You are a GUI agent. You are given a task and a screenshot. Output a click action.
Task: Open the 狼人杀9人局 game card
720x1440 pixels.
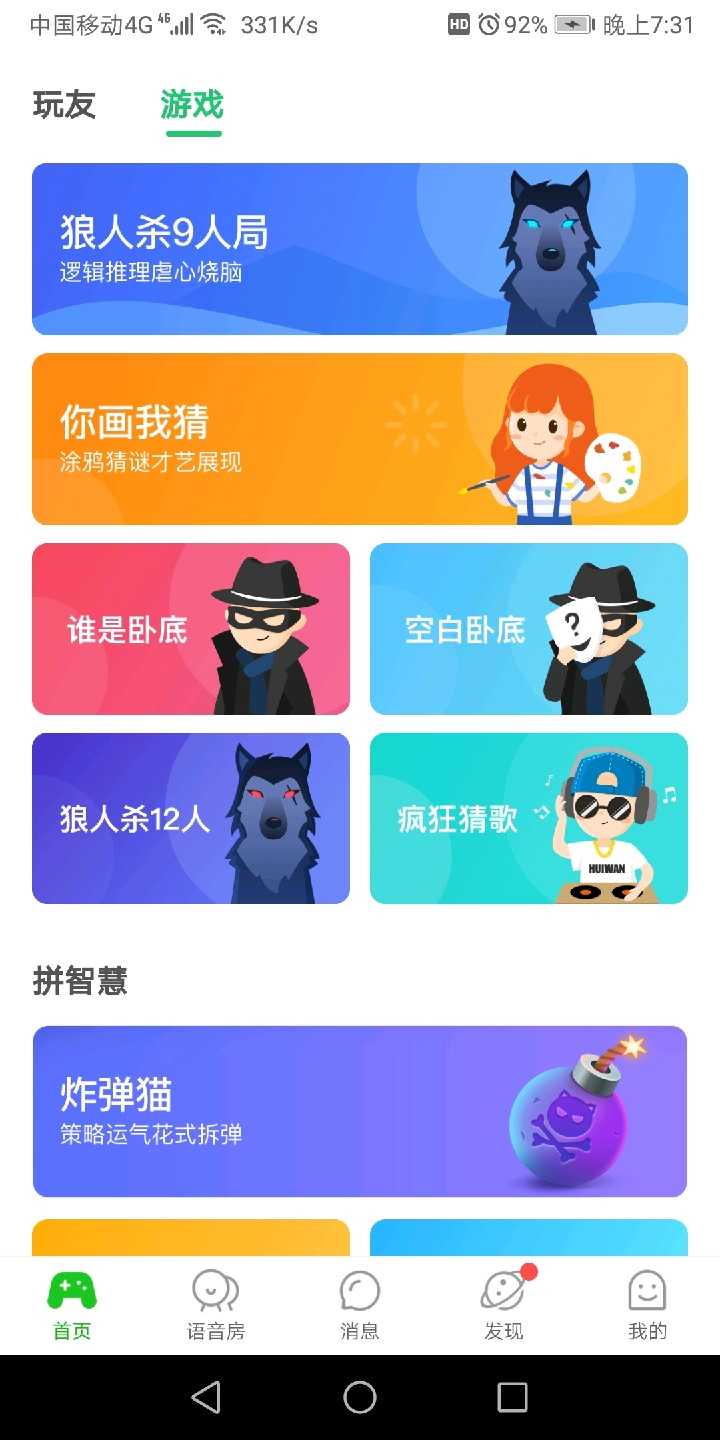pyautogui.click(x=360, y=249)
